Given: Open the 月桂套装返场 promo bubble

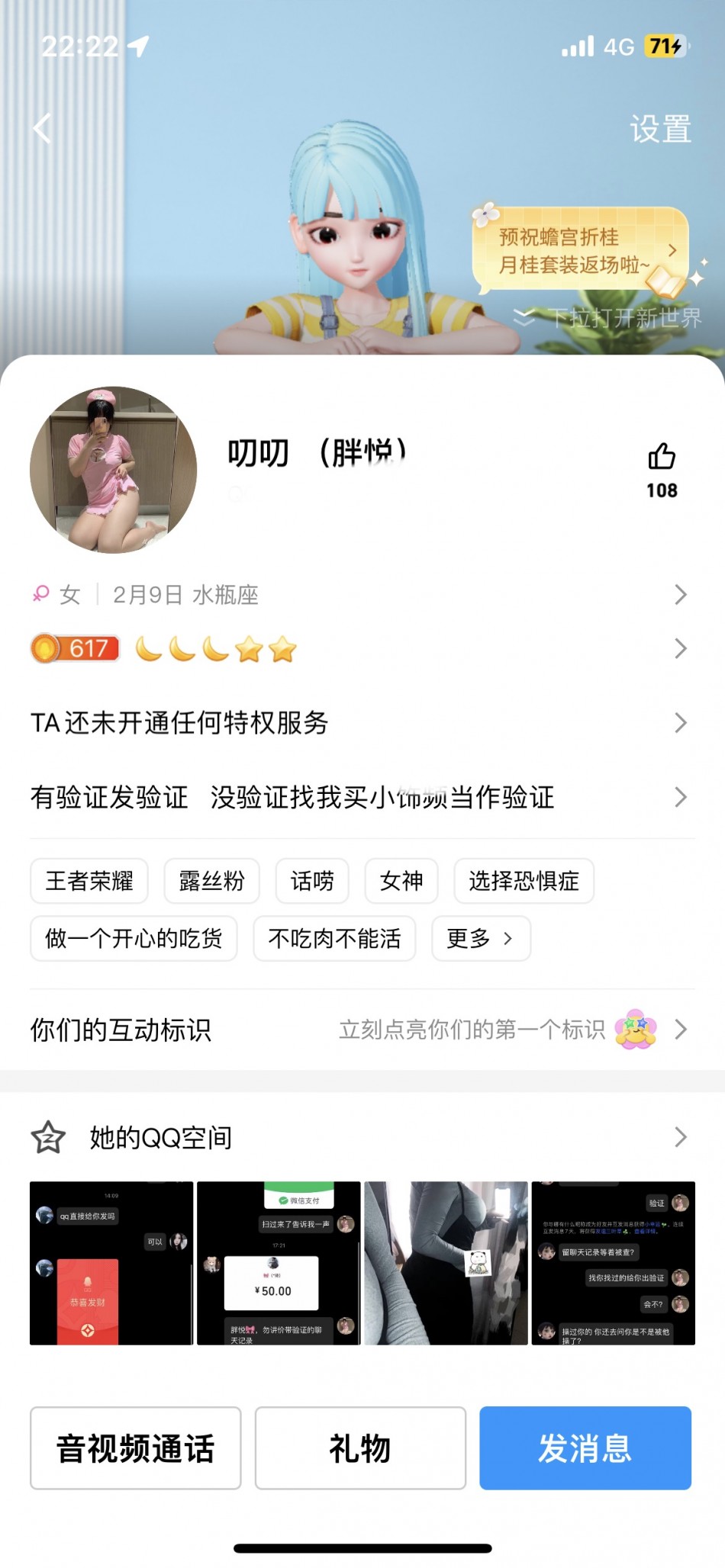Looking at the screenshot, I should [x=580, y=252].
